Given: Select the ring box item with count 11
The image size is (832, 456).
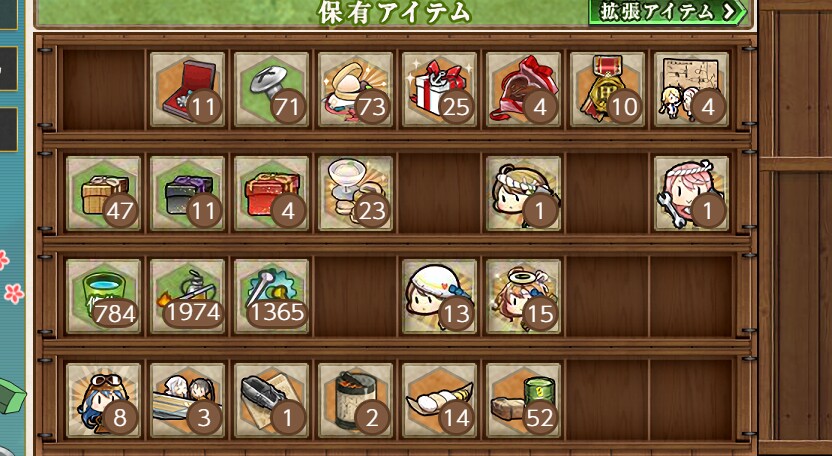Looking at the screenshot, I should pyautogui.click(x=188, y=89).
